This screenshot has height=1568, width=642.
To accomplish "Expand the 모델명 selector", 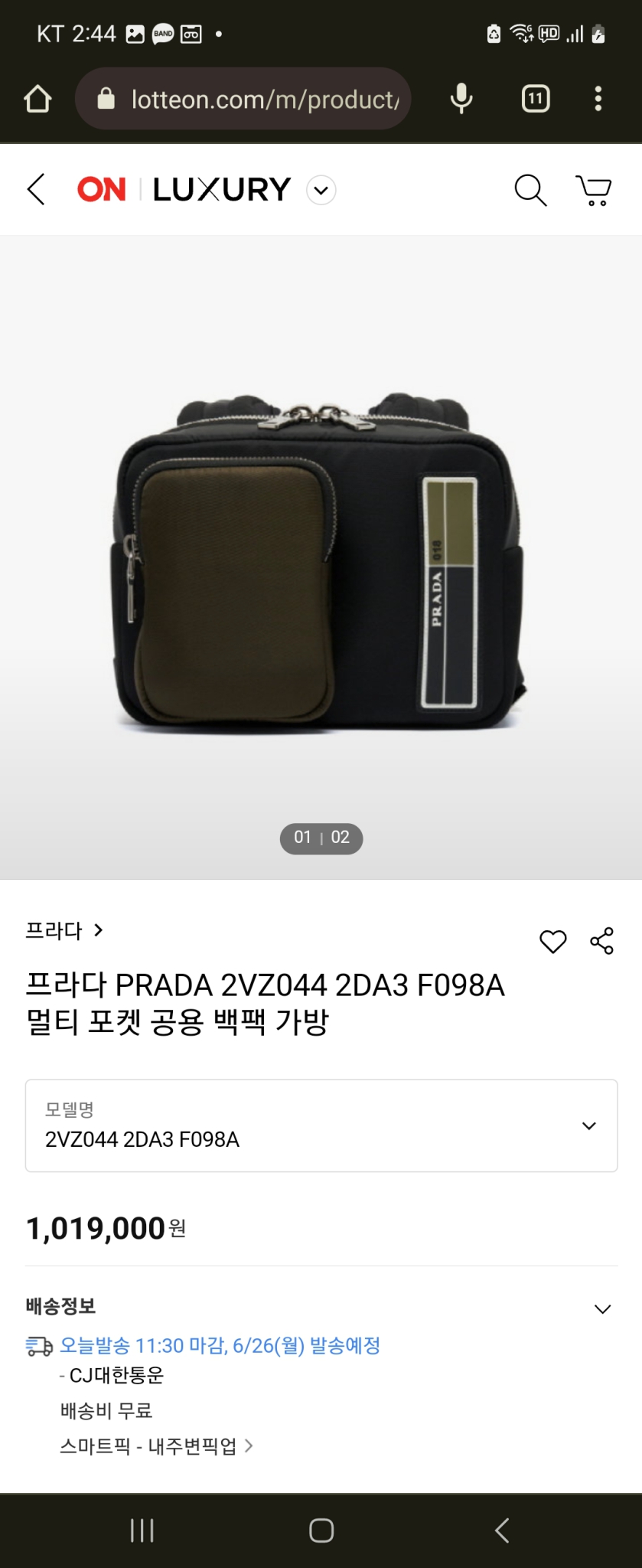I will click(588, 1125).
